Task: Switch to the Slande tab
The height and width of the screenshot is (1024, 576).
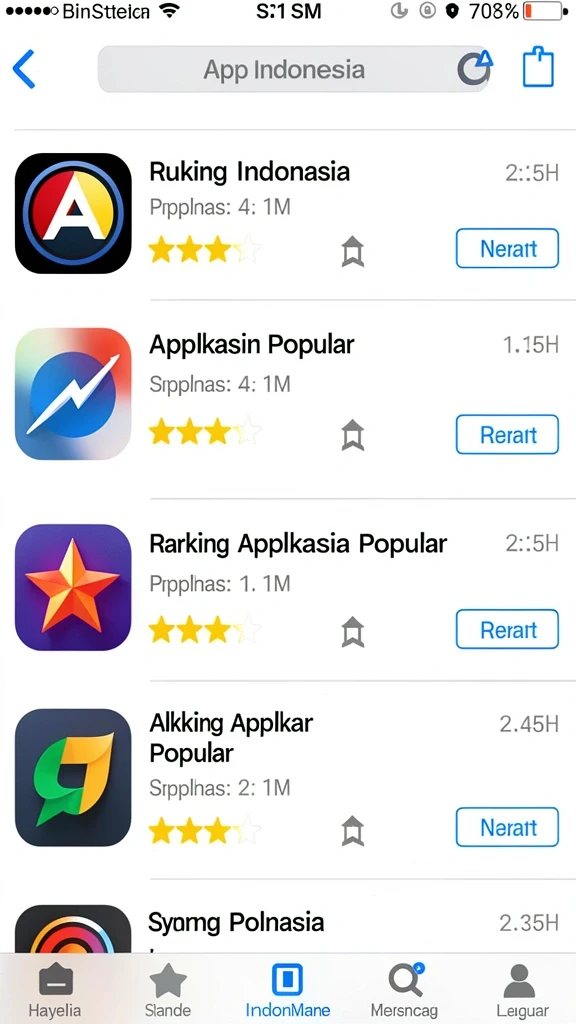Action: pyautogui.click(x=168, y=990)
